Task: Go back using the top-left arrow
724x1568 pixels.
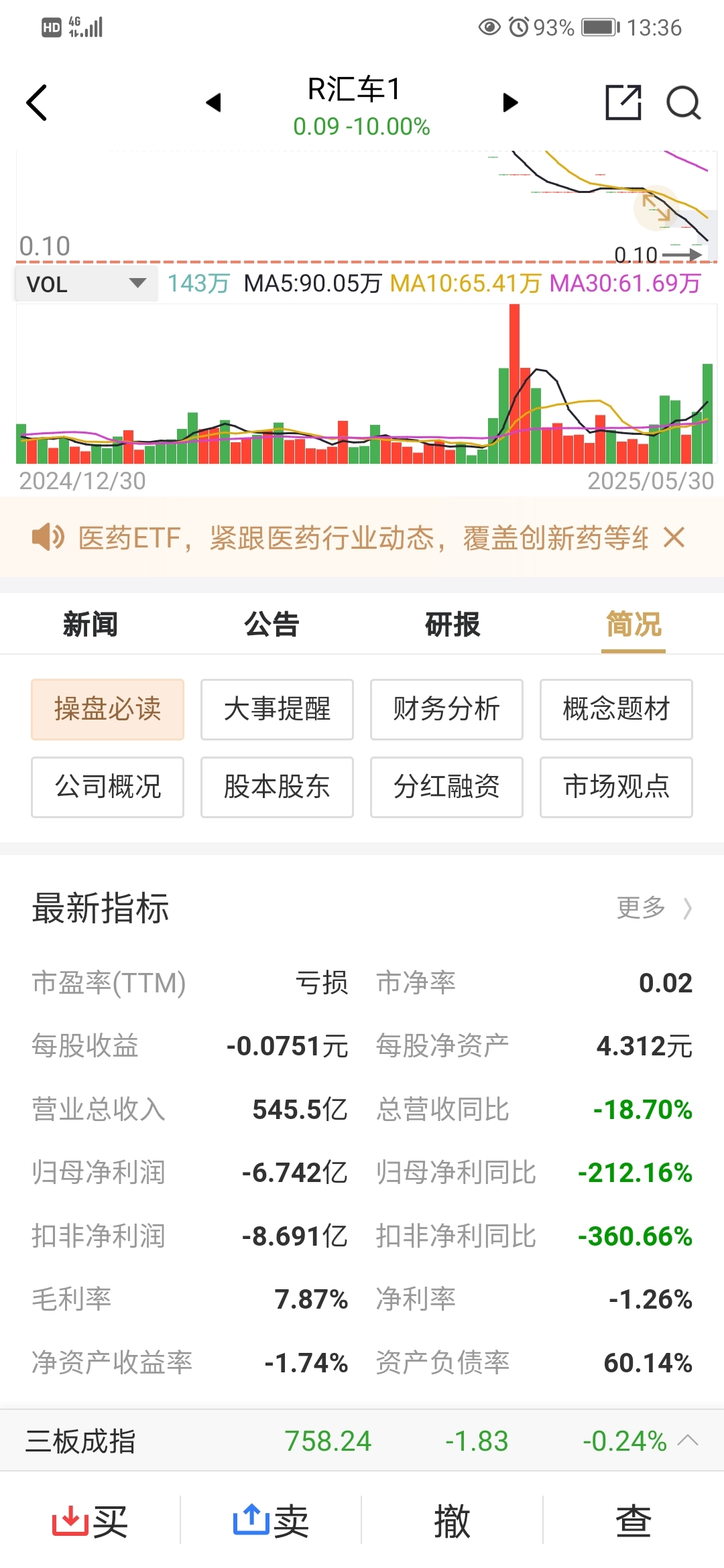Action: (37, 103)
